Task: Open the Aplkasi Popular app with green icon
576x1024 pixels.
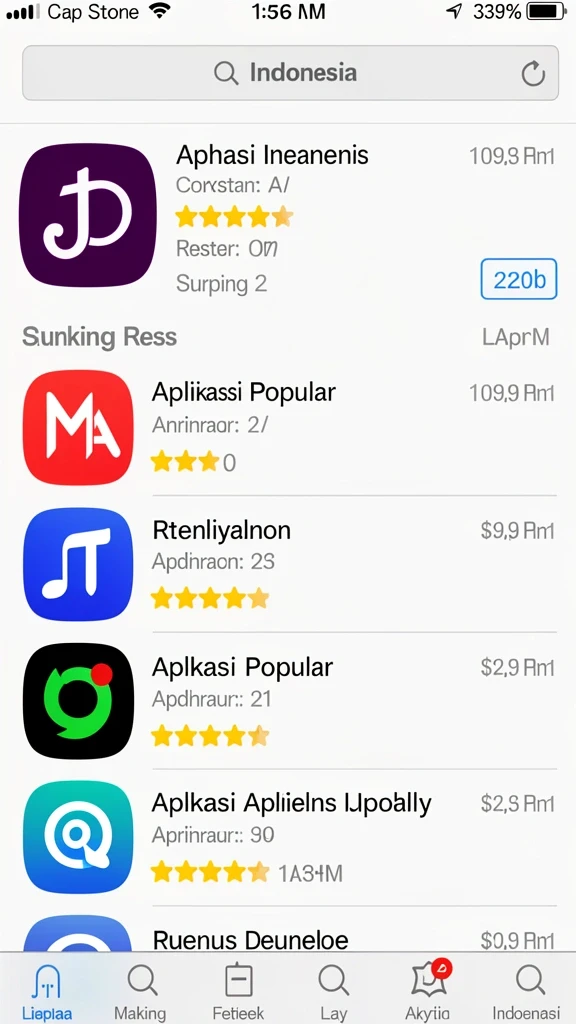Action: coord(288,701)
